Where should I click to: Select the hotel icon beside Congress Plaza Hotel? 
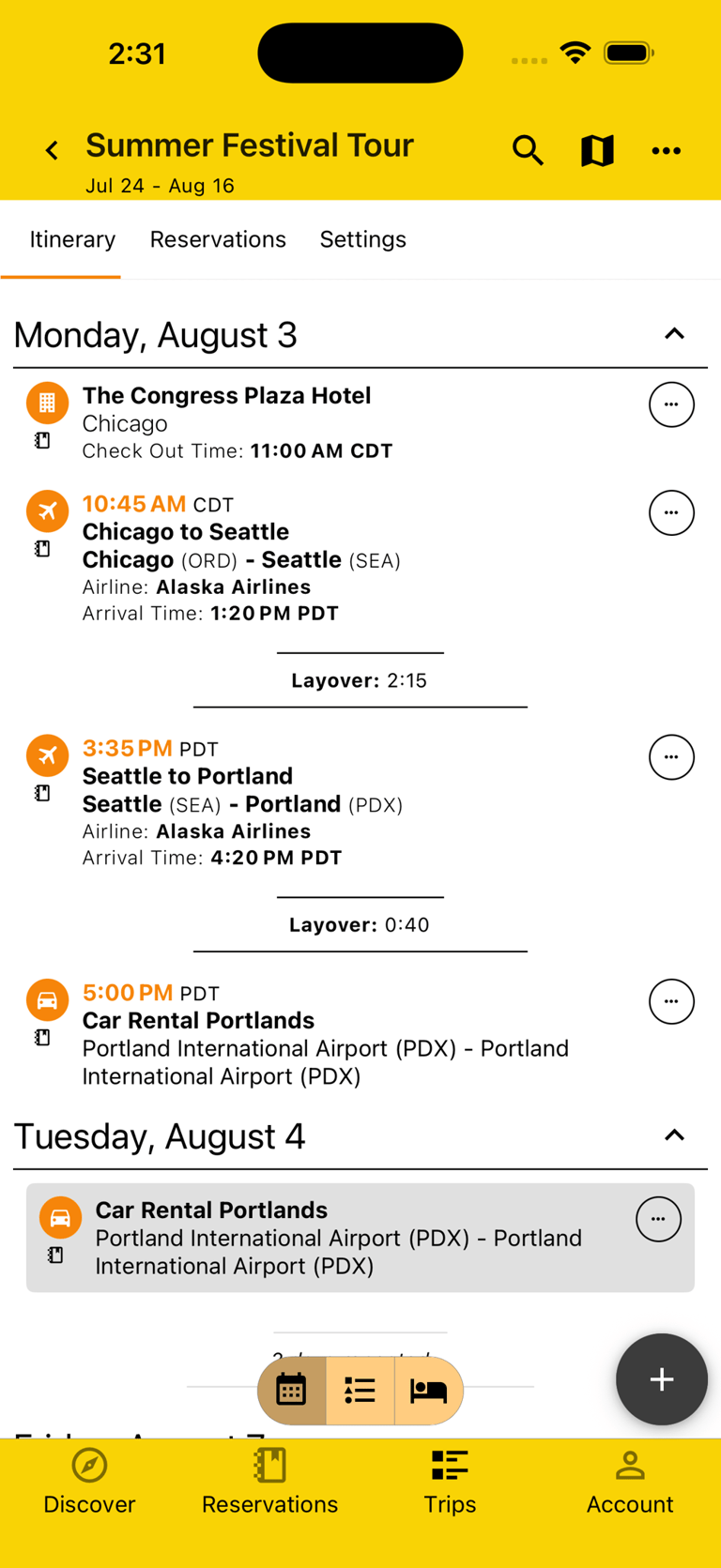[47, 403]
